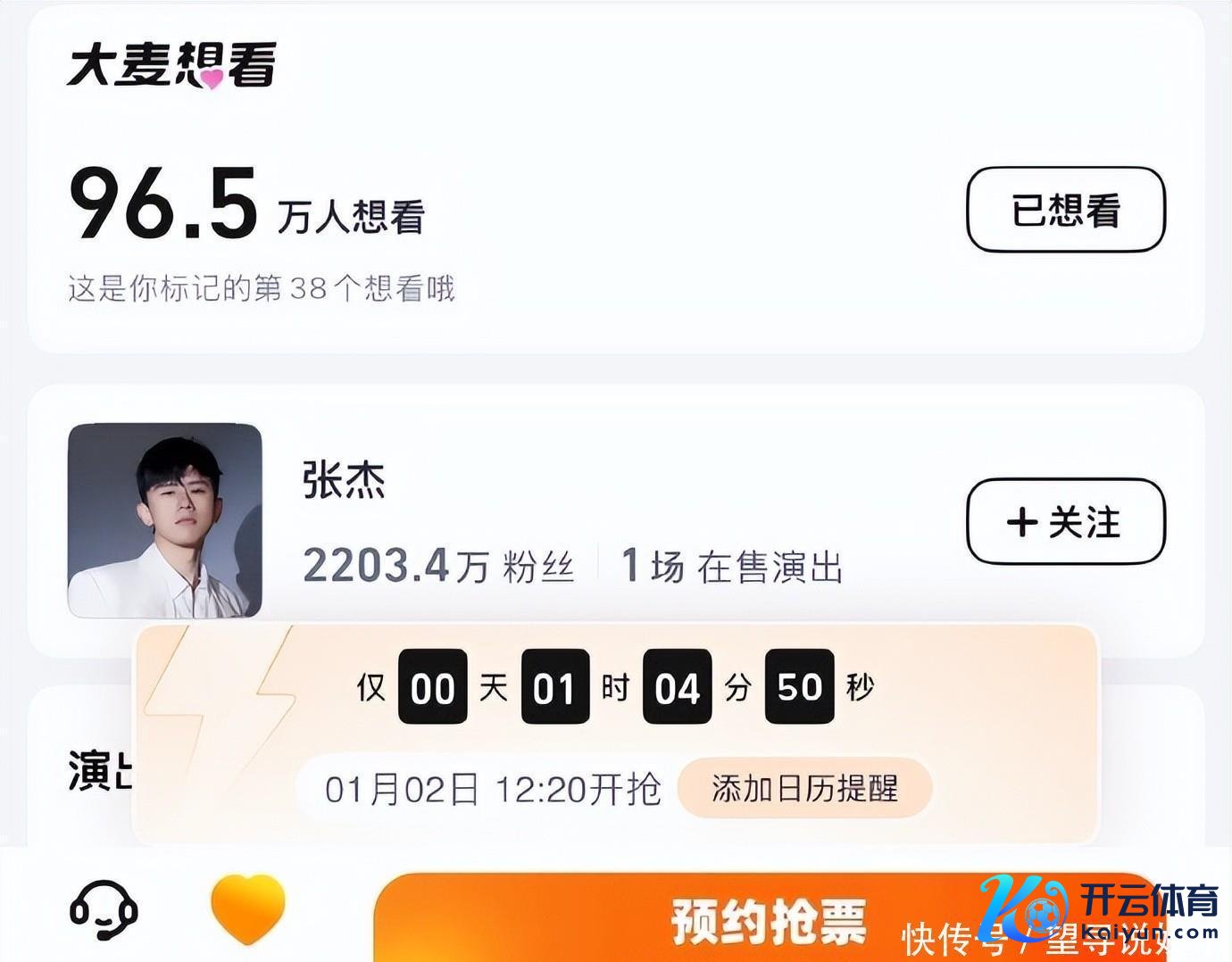The width and height of the screenshot is (1232, 962).
Task: Tap 预约抢票 to reserve tickets
Action: point(768,919)
